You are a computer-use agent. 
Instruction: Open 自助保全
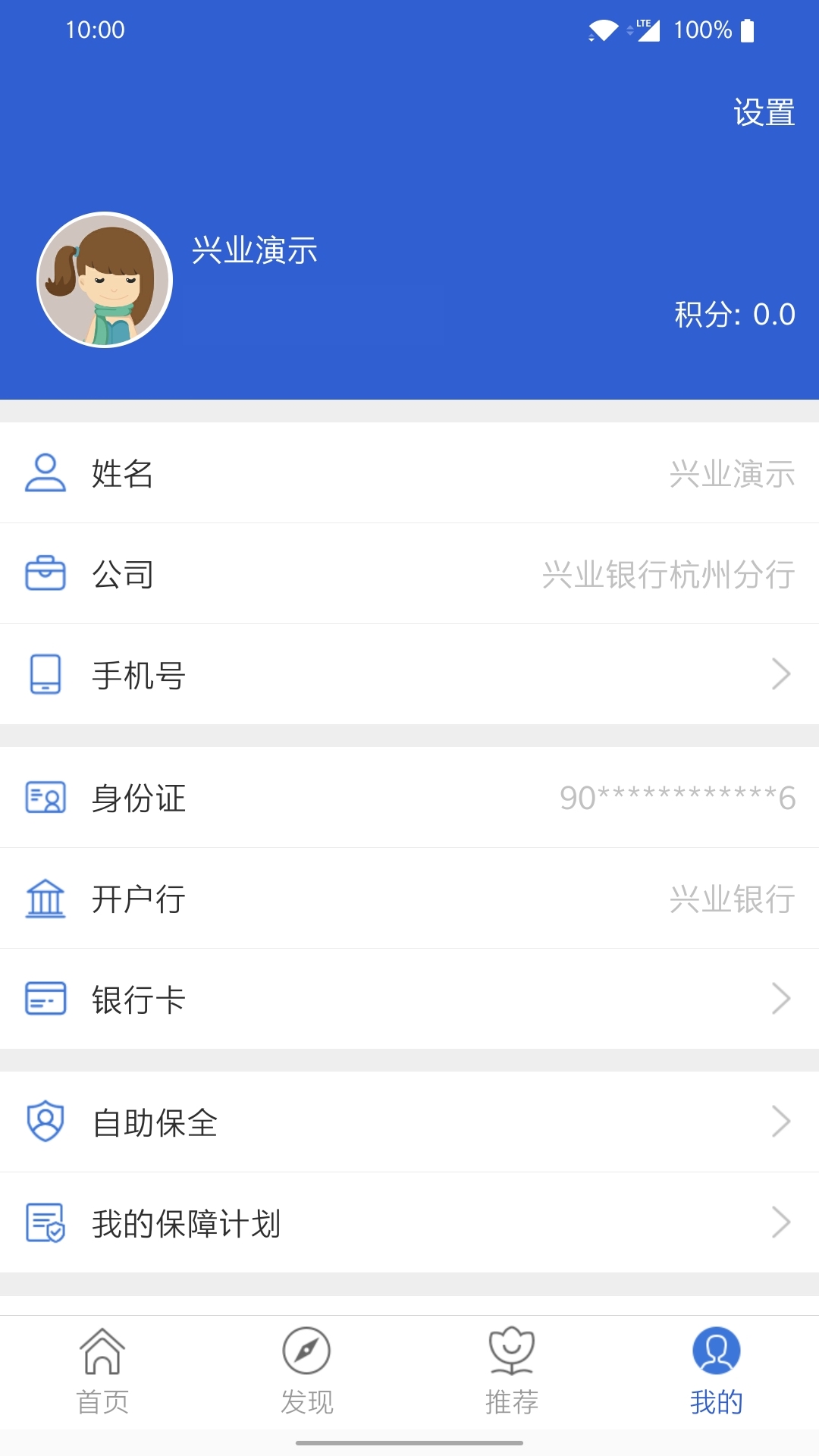point(409,1122)
